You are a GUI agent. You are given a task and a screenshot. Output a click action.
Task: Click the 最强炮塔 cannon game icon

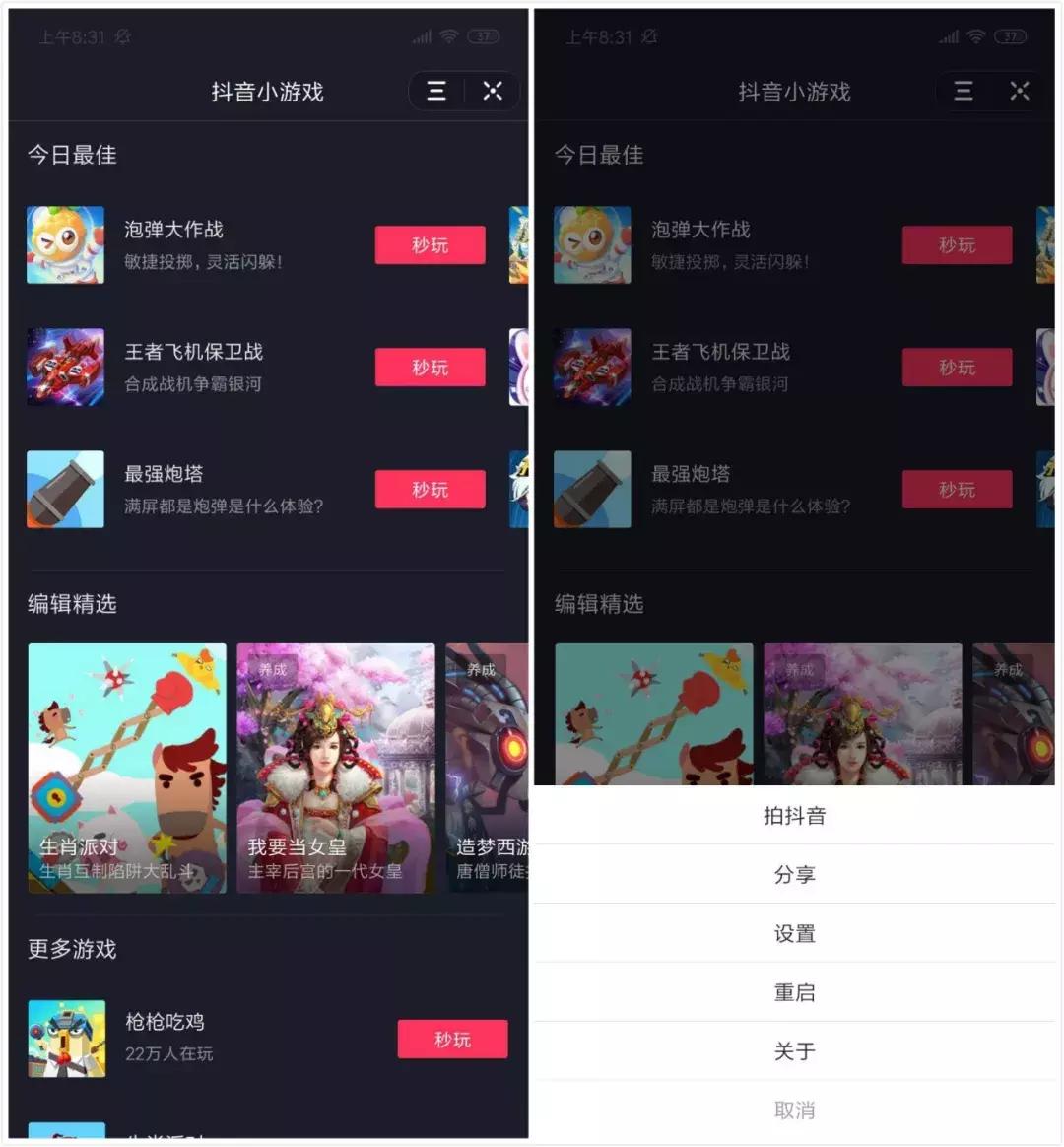coord(66,490)
